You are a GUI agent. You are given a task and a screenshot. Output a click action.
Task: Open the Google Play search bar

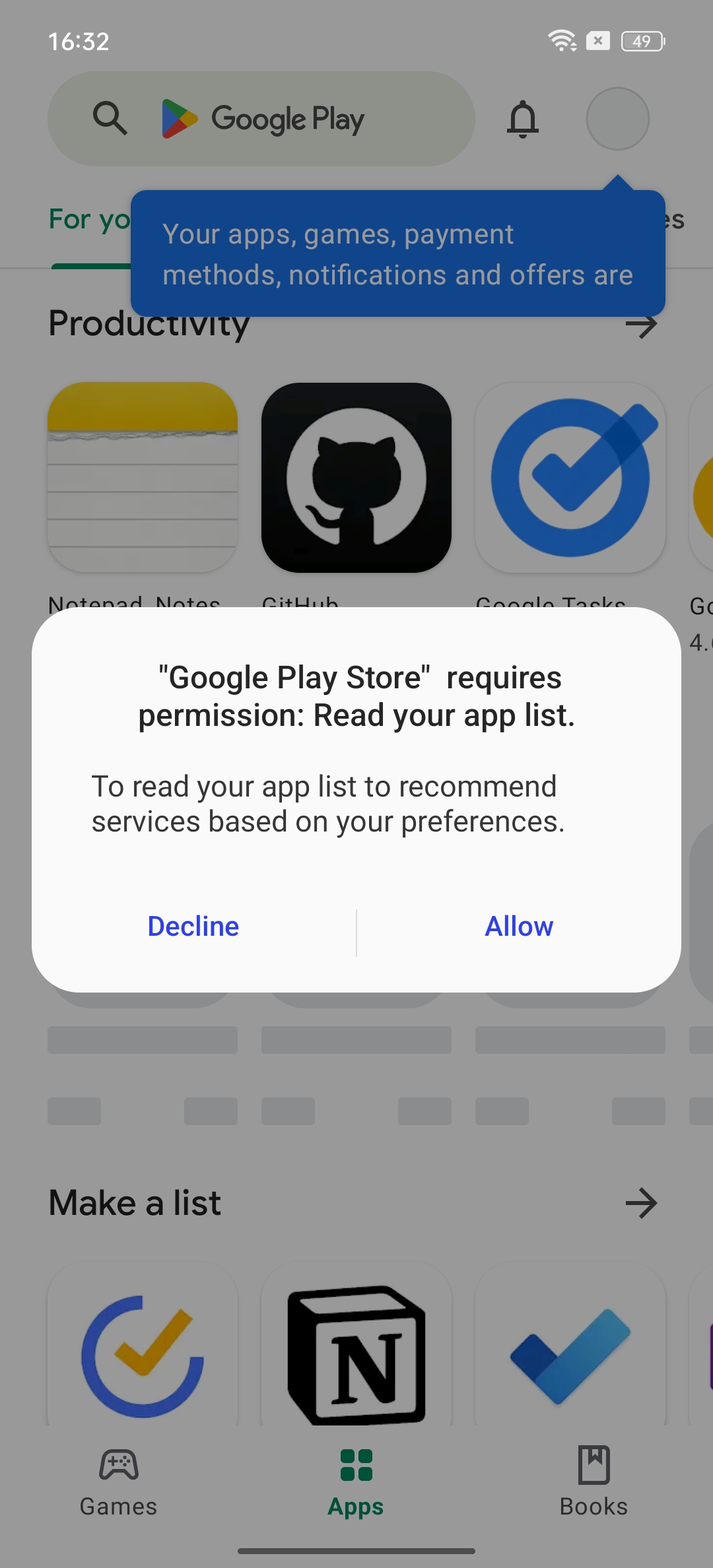(x=261, y=119)
